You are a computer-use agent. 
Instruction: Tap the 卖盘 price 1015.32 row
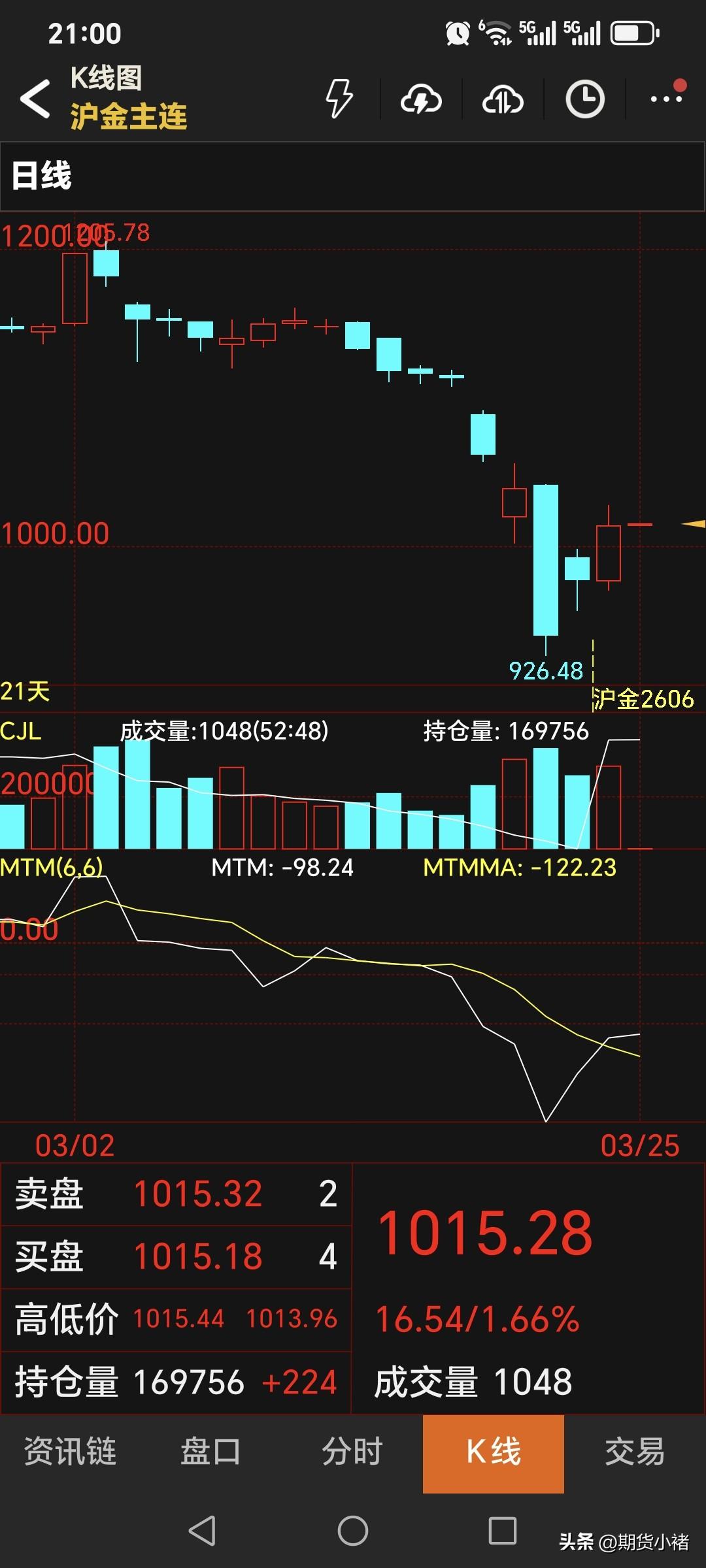tap(176, 1194)
